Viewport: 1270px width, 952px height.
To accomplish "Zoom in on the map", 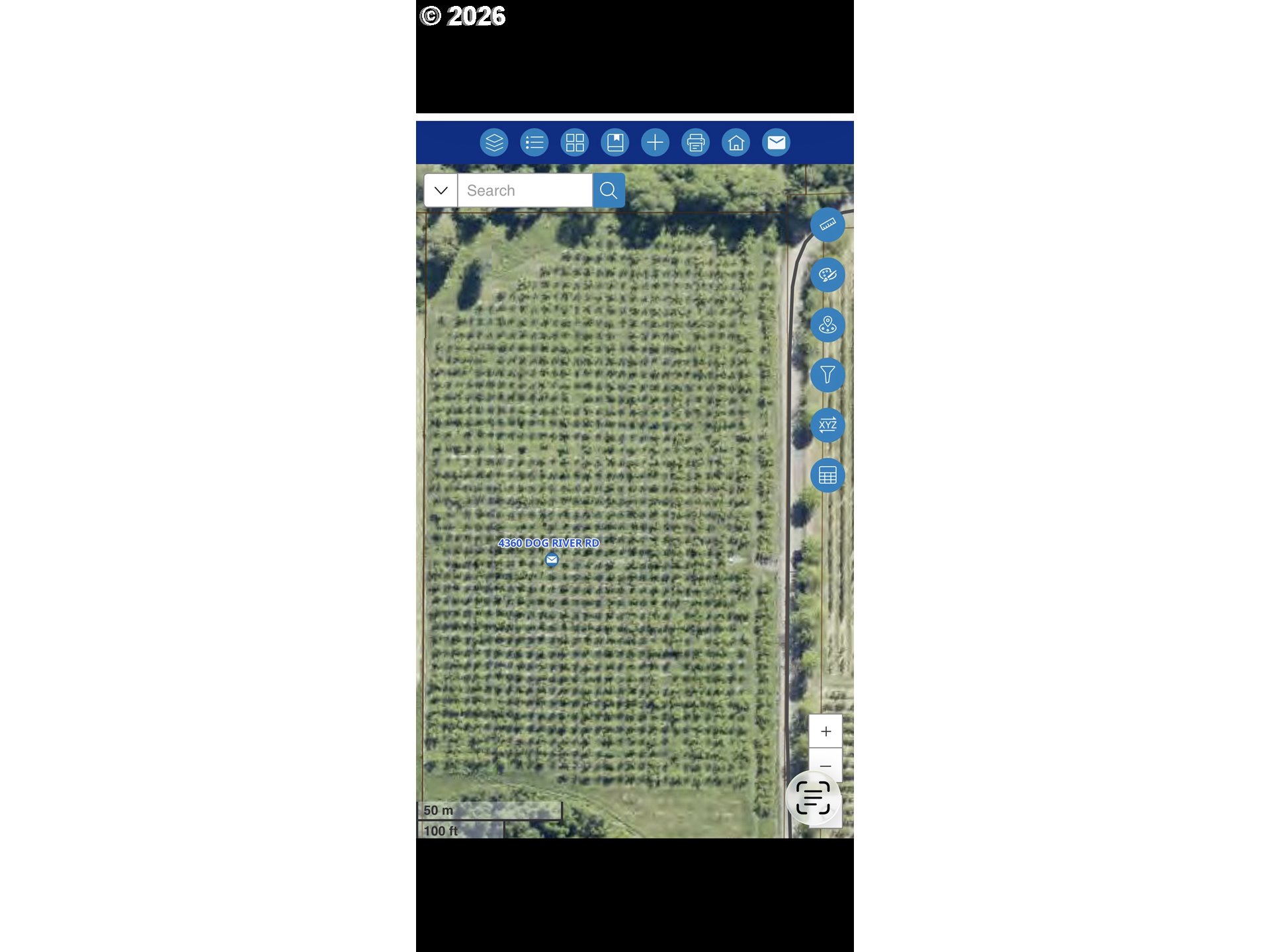I will coord(825,731).
